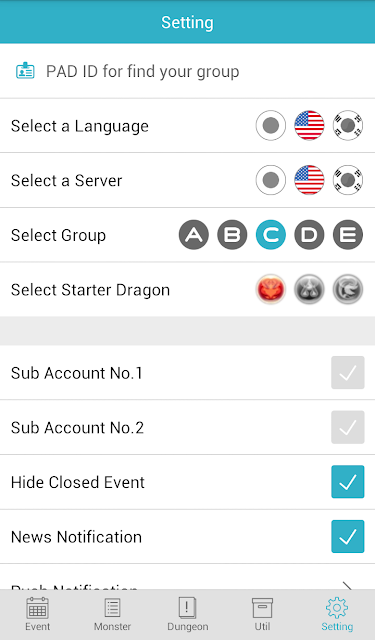
Task: Open the Util tab
Action: click(262, 614)
